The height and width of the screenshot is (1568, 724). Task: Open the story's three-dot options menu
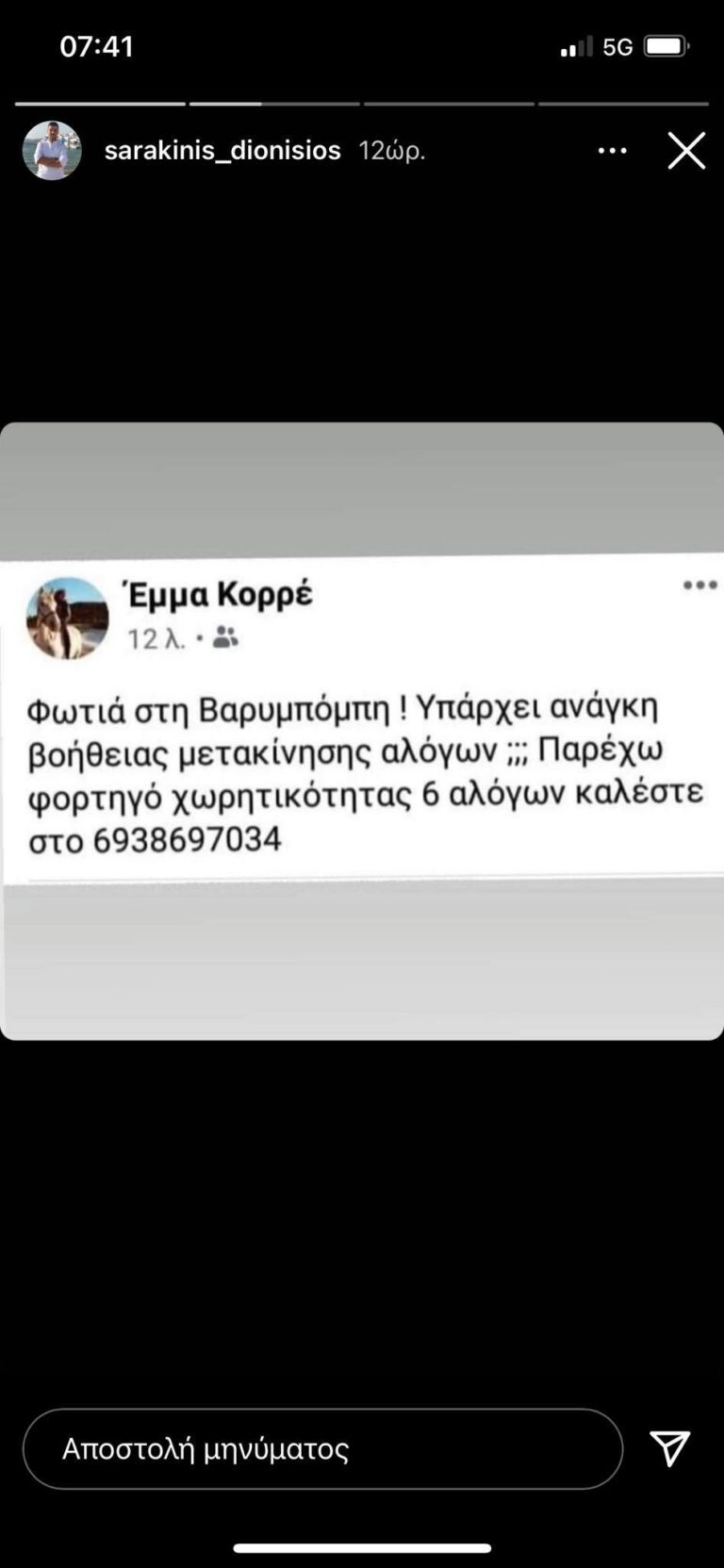(x=613, y=151)
